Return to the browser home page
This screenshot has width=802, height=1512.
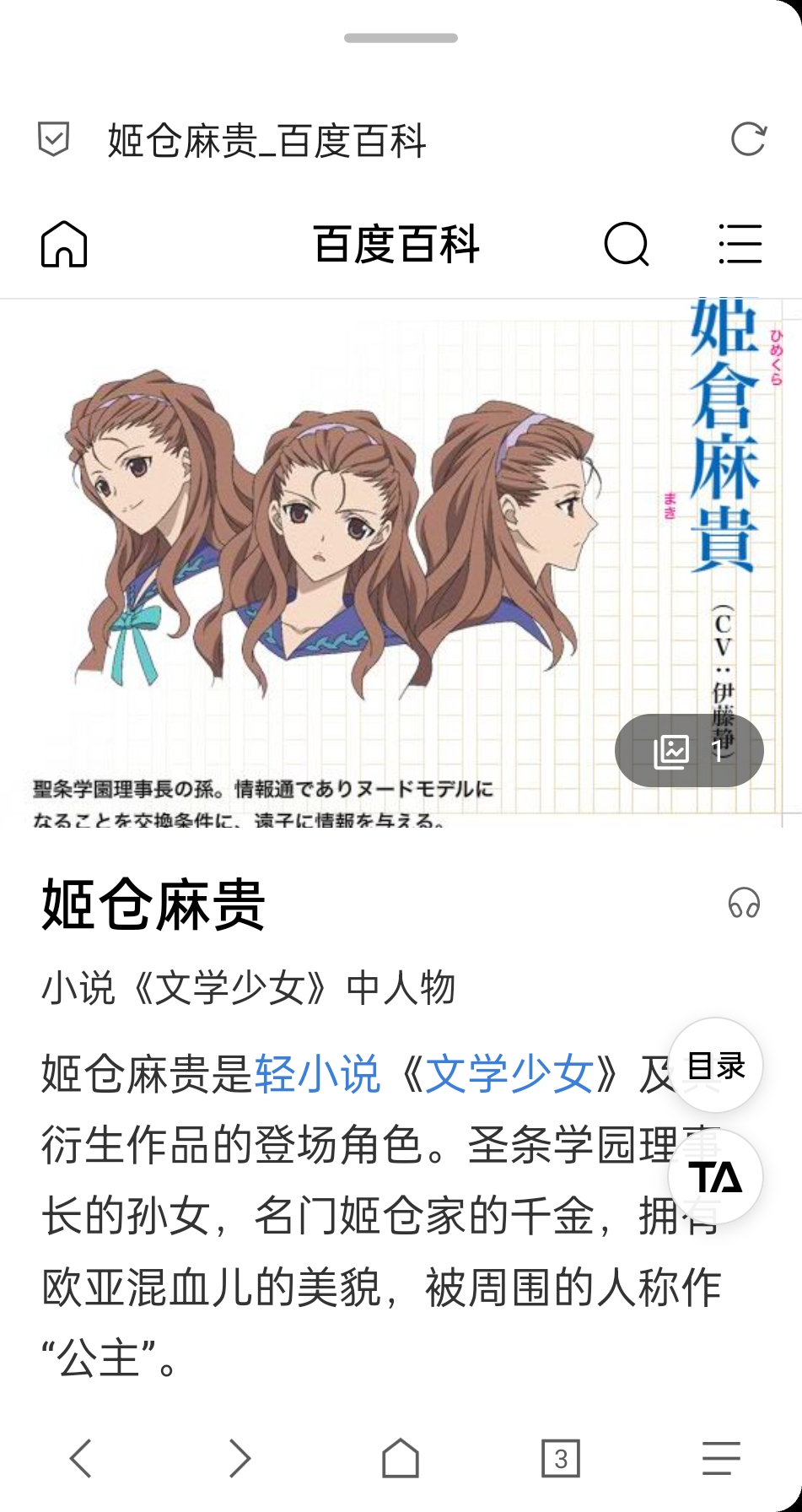coord(401,1458)
